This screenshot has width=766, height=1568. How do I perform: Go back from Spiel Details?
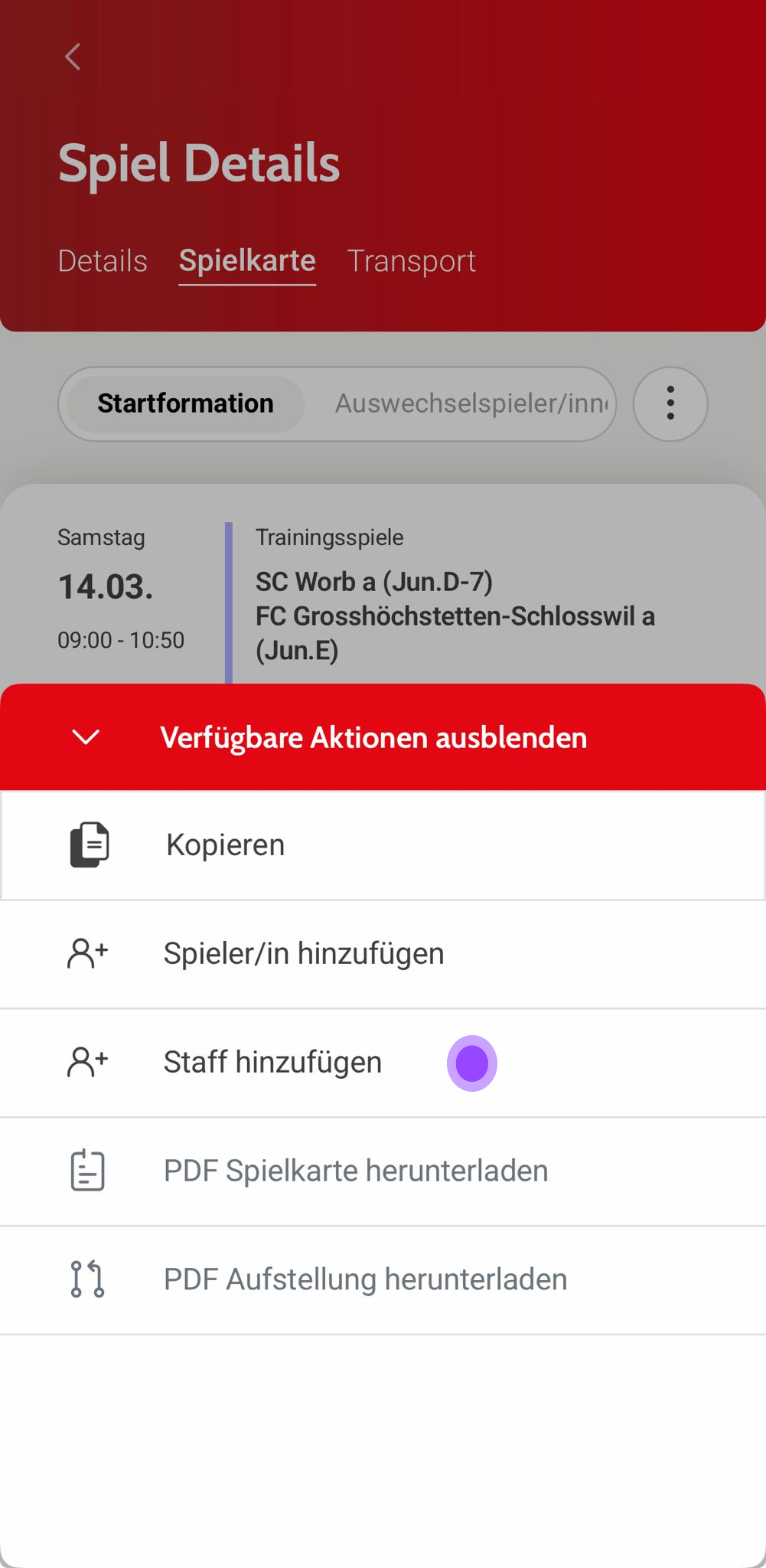[73, 57]
